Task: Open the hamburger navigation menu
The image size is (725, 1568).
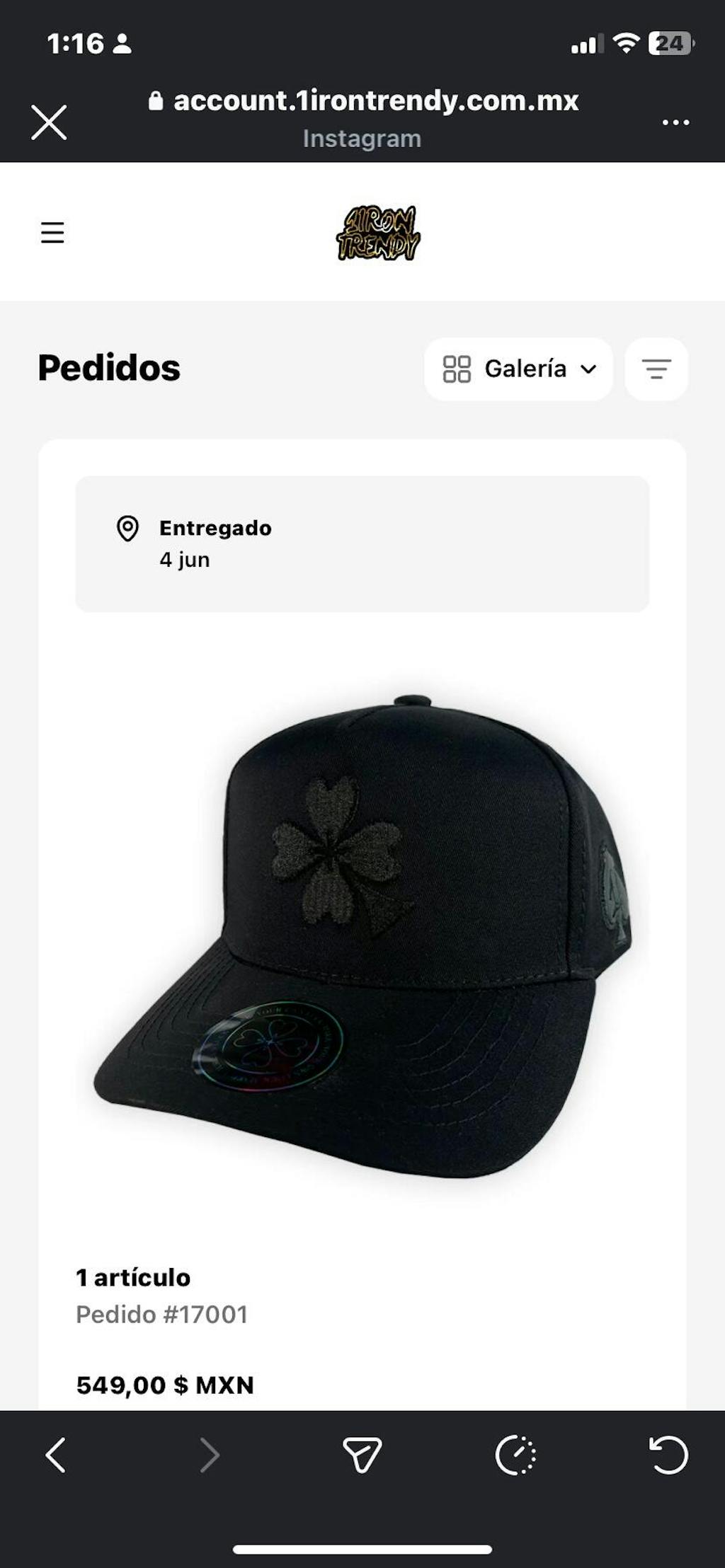Action: [x=52, y=233]
